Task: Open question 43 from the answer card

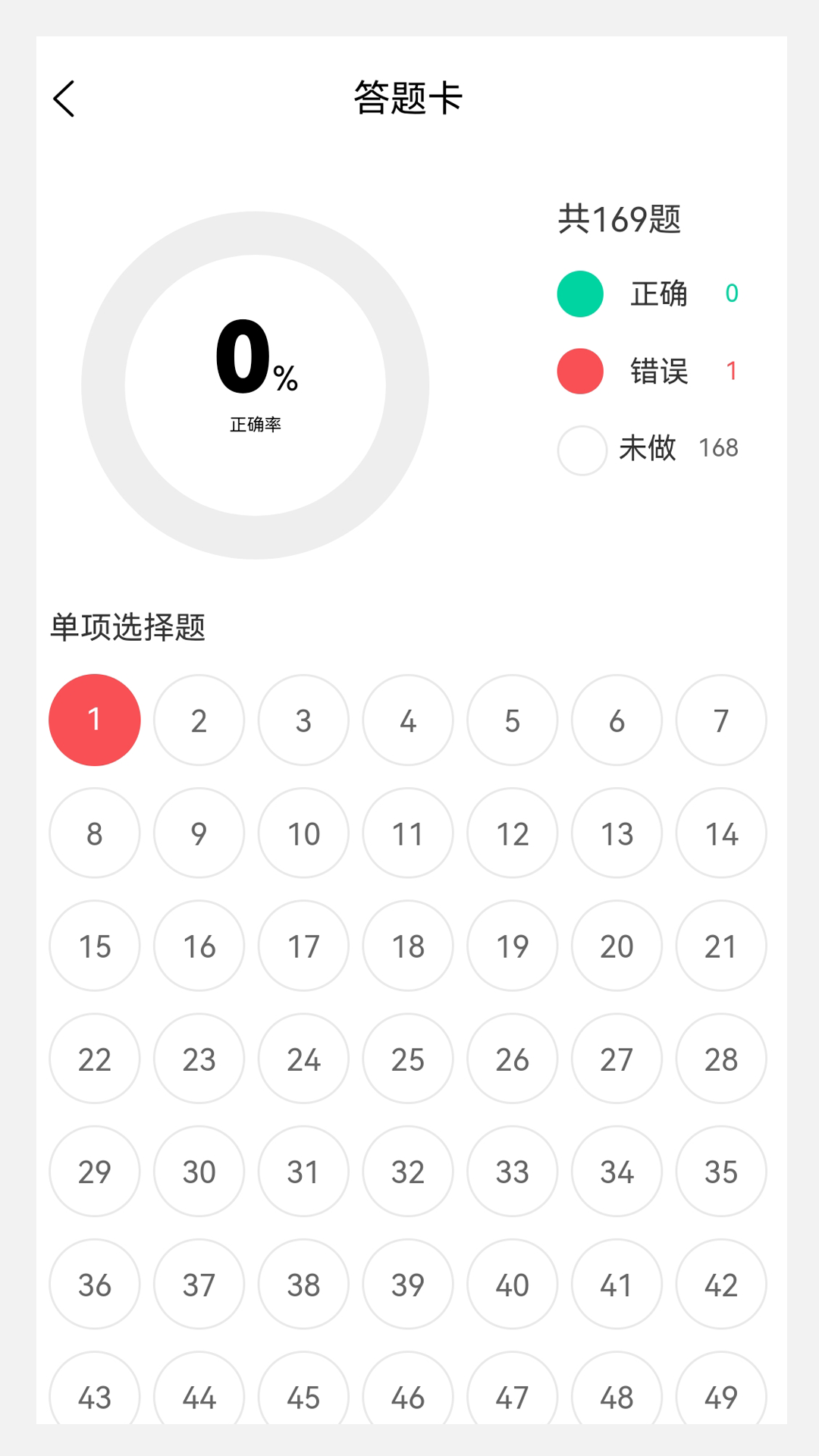Action: [94, 1396]
